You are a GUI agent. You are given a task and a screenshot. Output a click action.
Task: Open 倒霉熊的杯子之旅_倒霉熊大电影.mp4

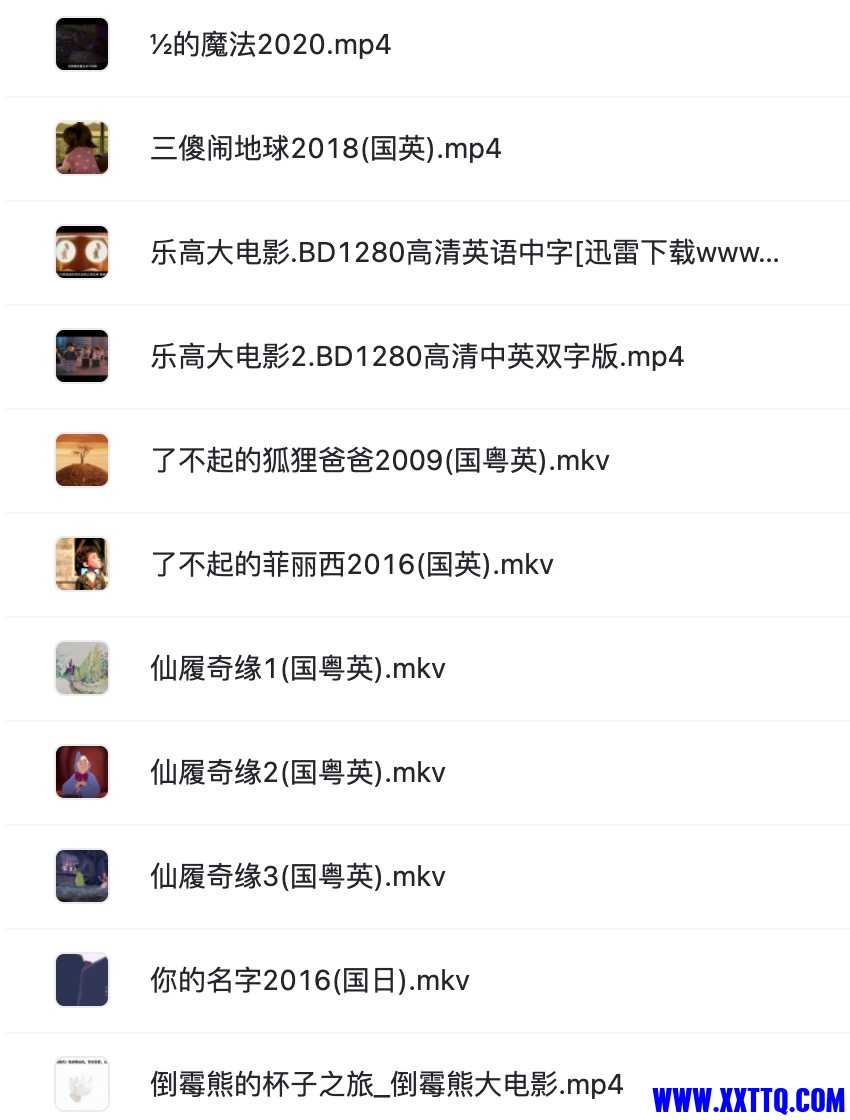click(x=386, y=1084)
